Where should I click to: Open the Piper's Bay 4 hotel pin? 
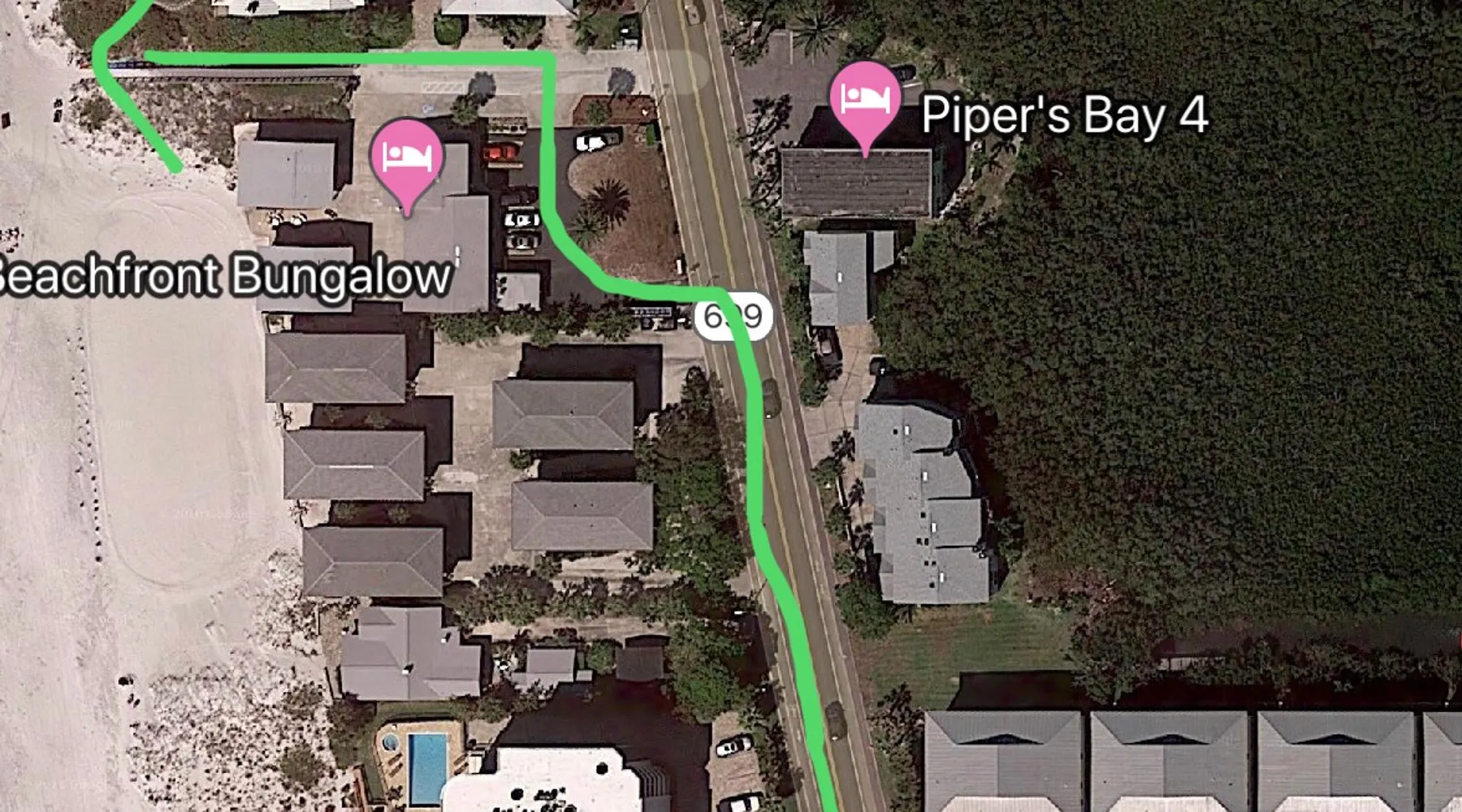pos(865,101)
